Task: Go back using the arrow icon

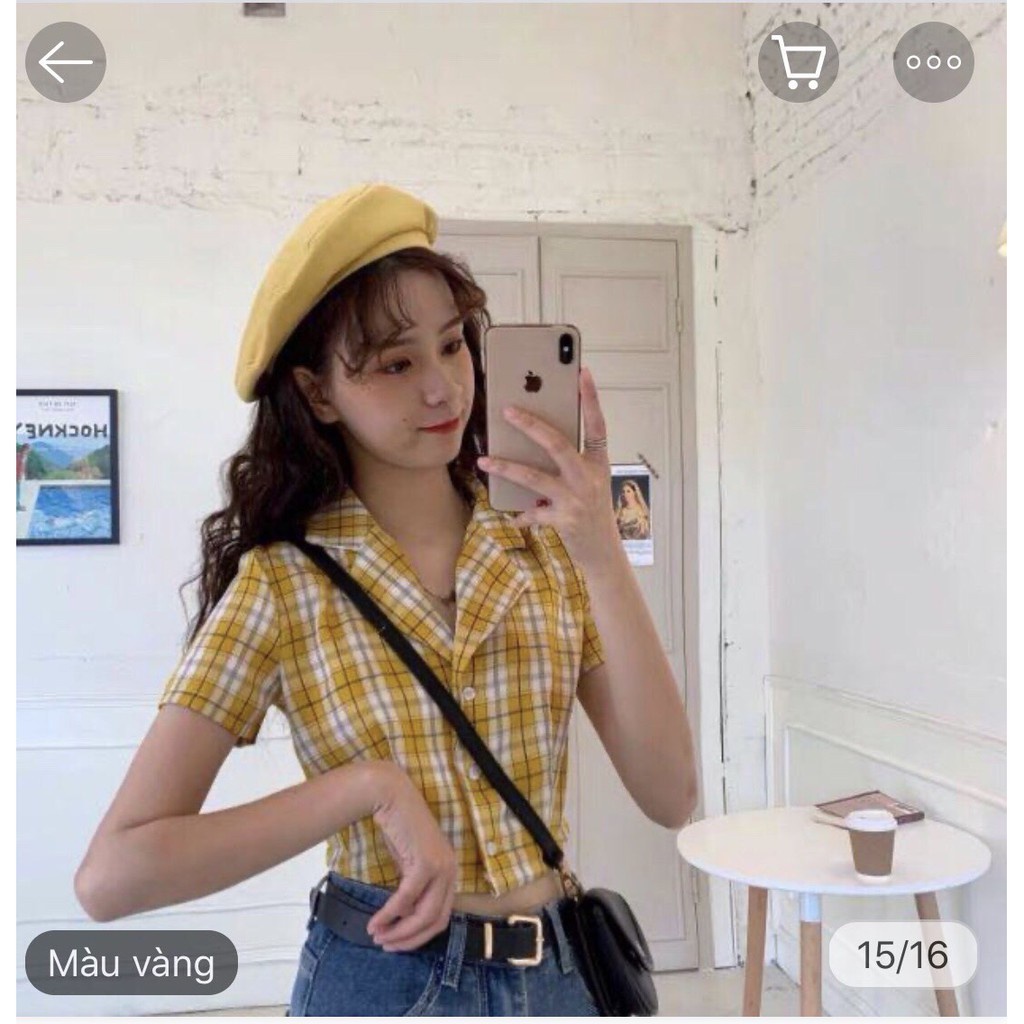Action: 65,62
